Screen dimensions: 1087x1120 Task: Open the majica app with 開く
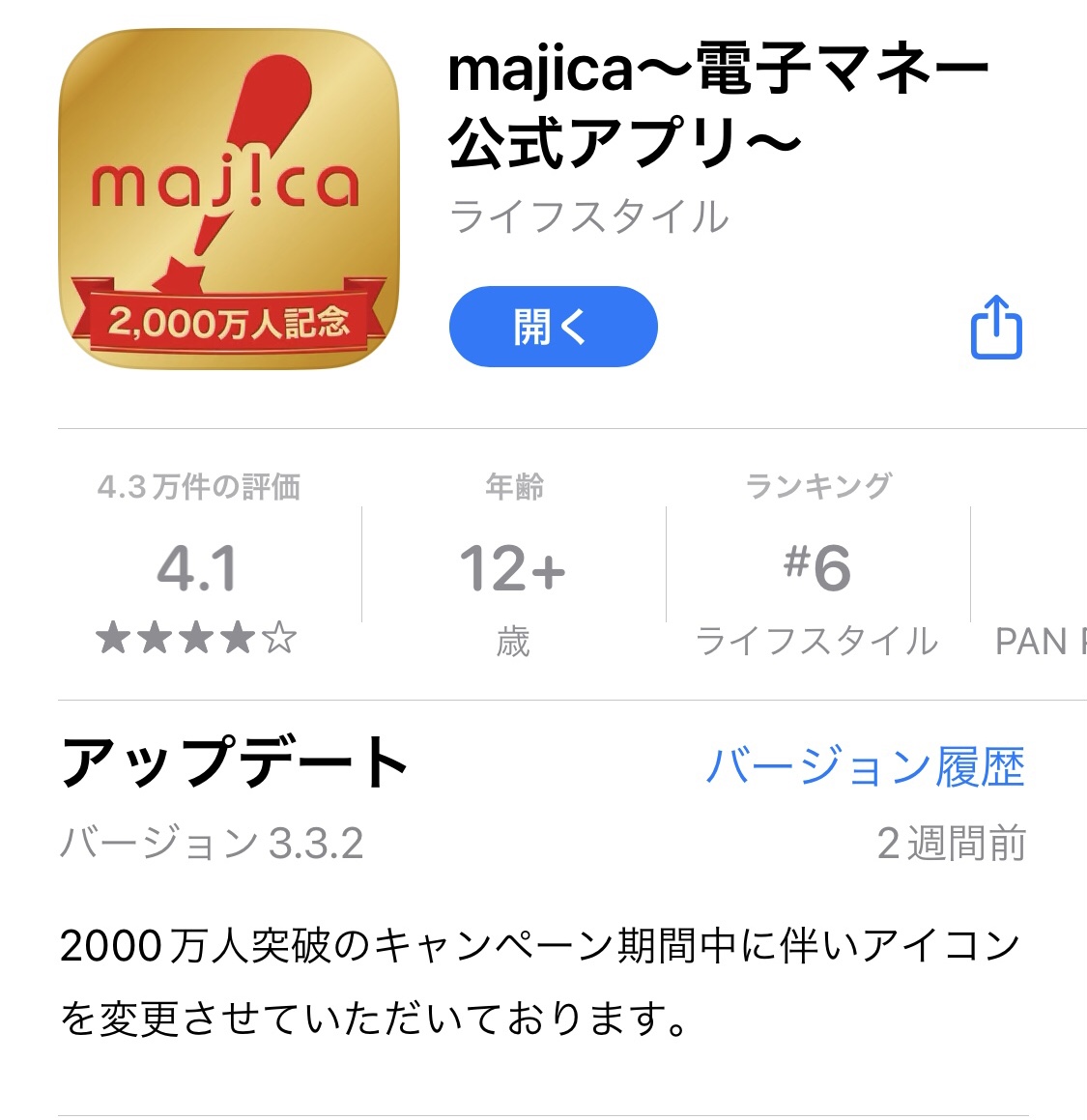[x=553, y=327]
